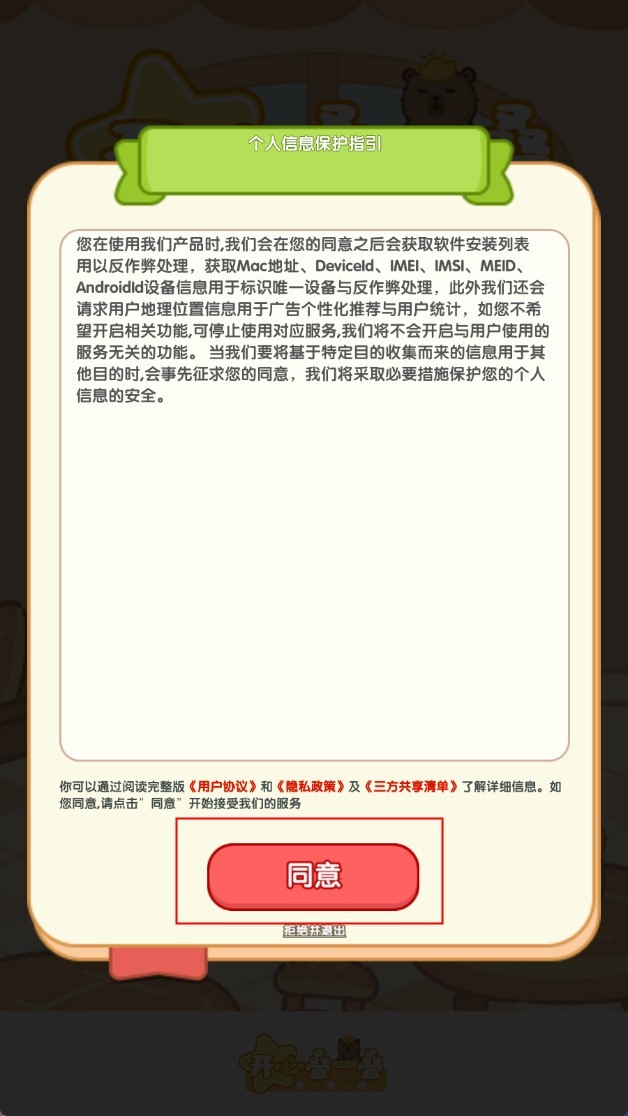Open the 《隐私政策》 privacy policy link

(310, 786)
